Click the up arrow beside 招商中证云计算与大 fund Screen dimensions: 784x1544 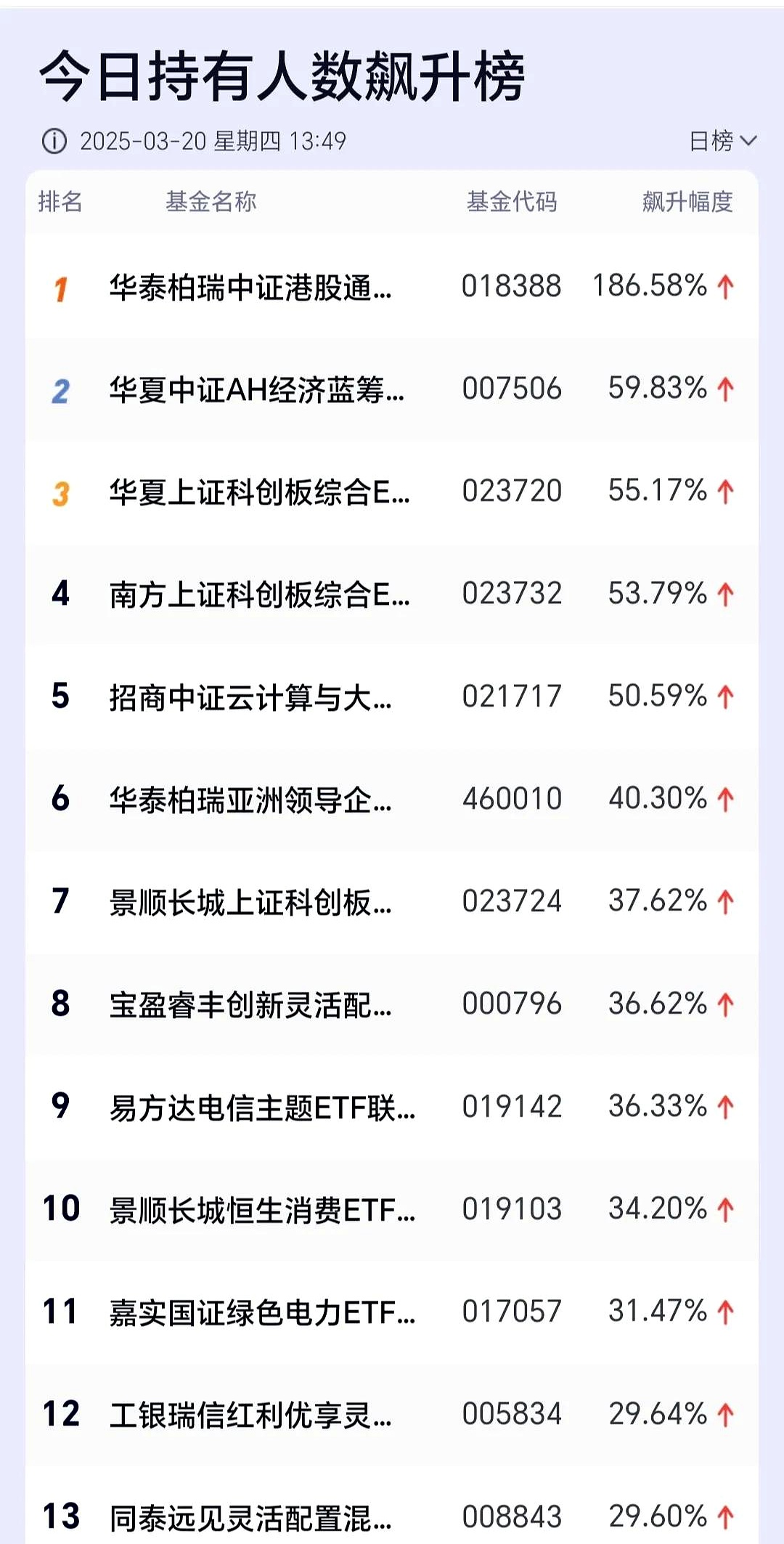point(724,696)
